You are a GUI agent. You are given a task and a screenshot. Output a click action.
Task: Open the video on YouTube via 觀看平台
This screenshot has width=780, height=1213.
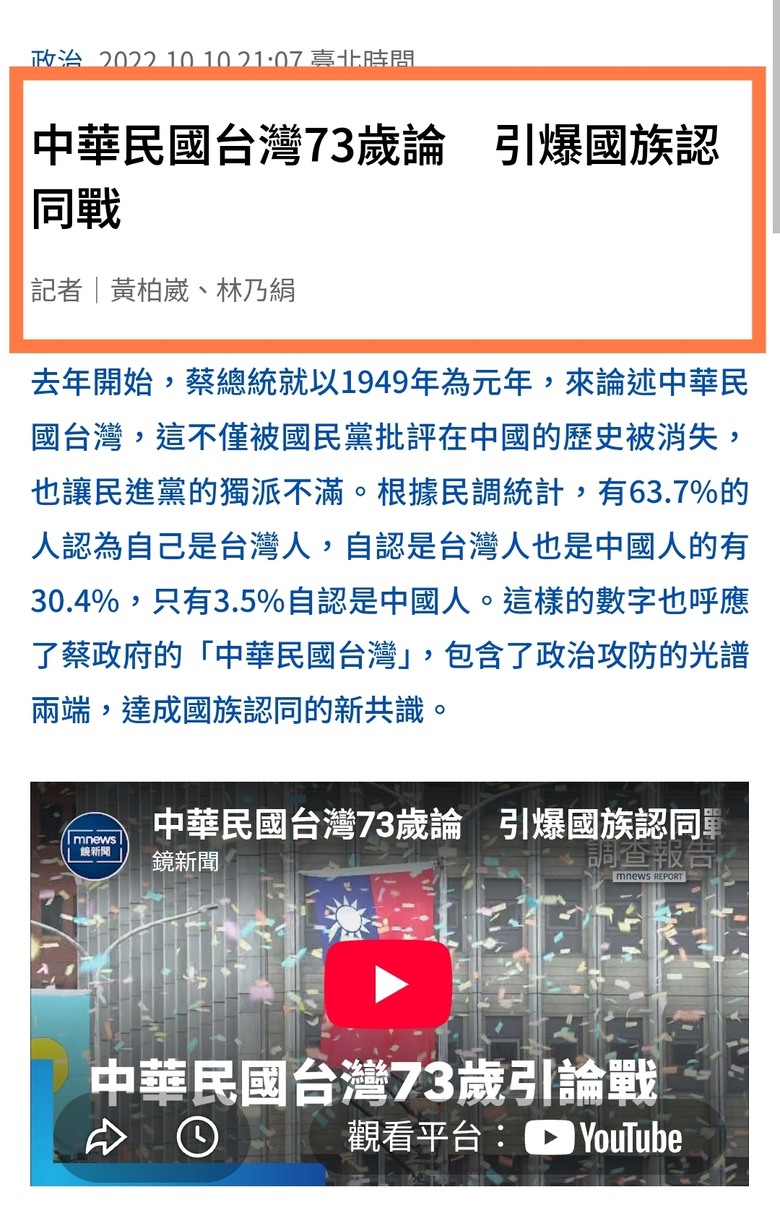pos(515,1137)
